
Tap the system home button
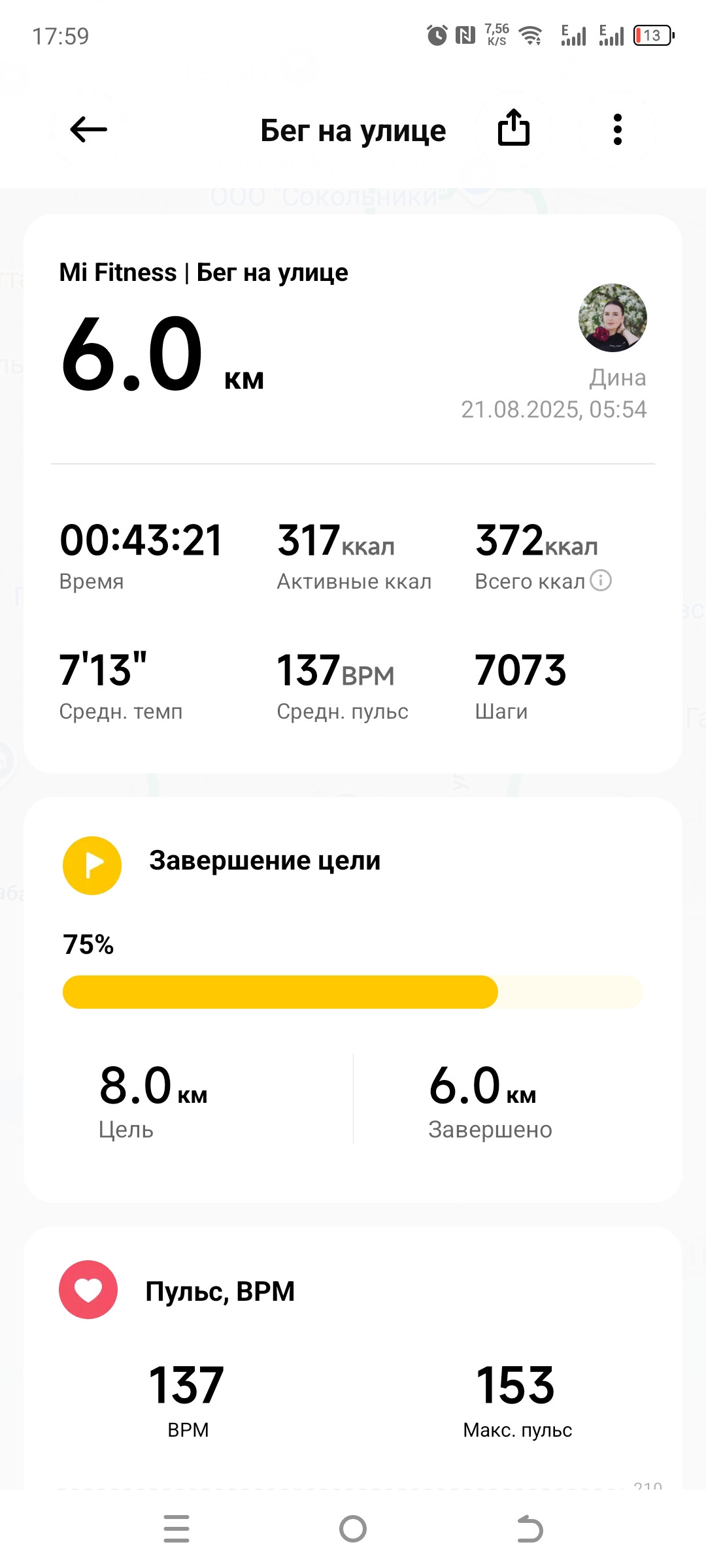[x=353, y=1529]
